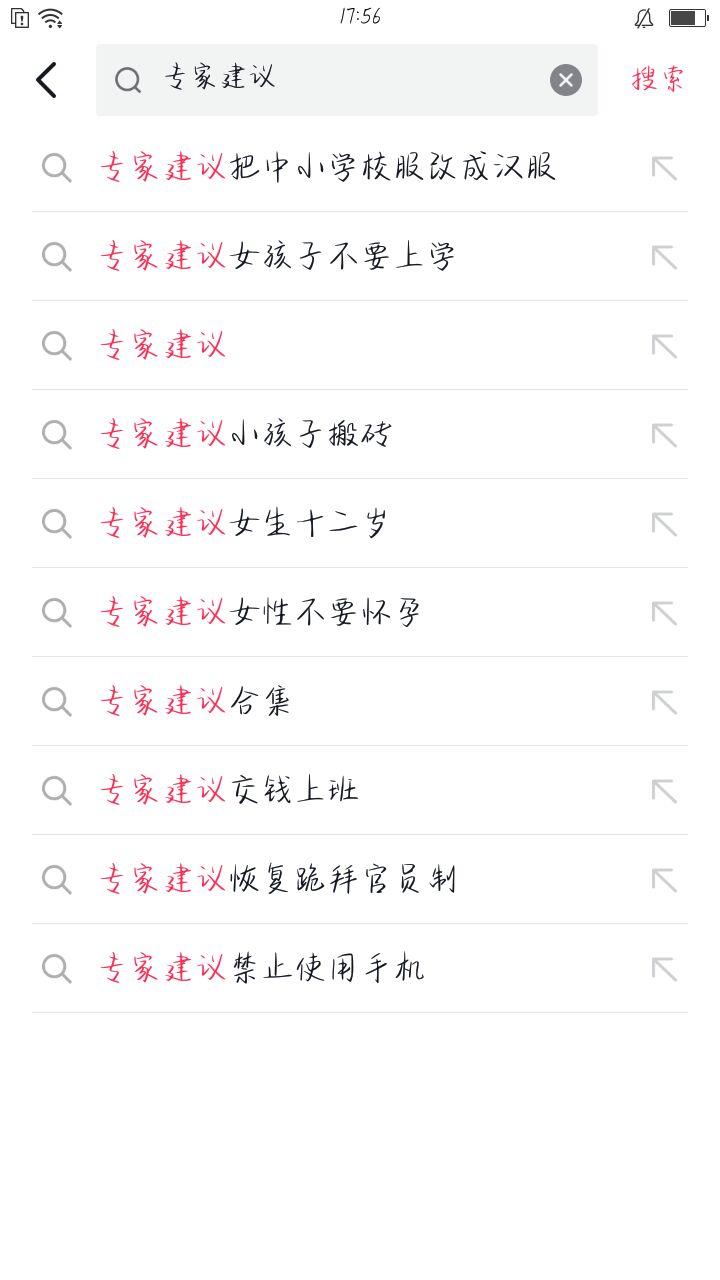Fill search box using arrow beside 专家建议合集
Image resolution: width=720 pixels, height=1280 pixels.
tap(664, 702)
